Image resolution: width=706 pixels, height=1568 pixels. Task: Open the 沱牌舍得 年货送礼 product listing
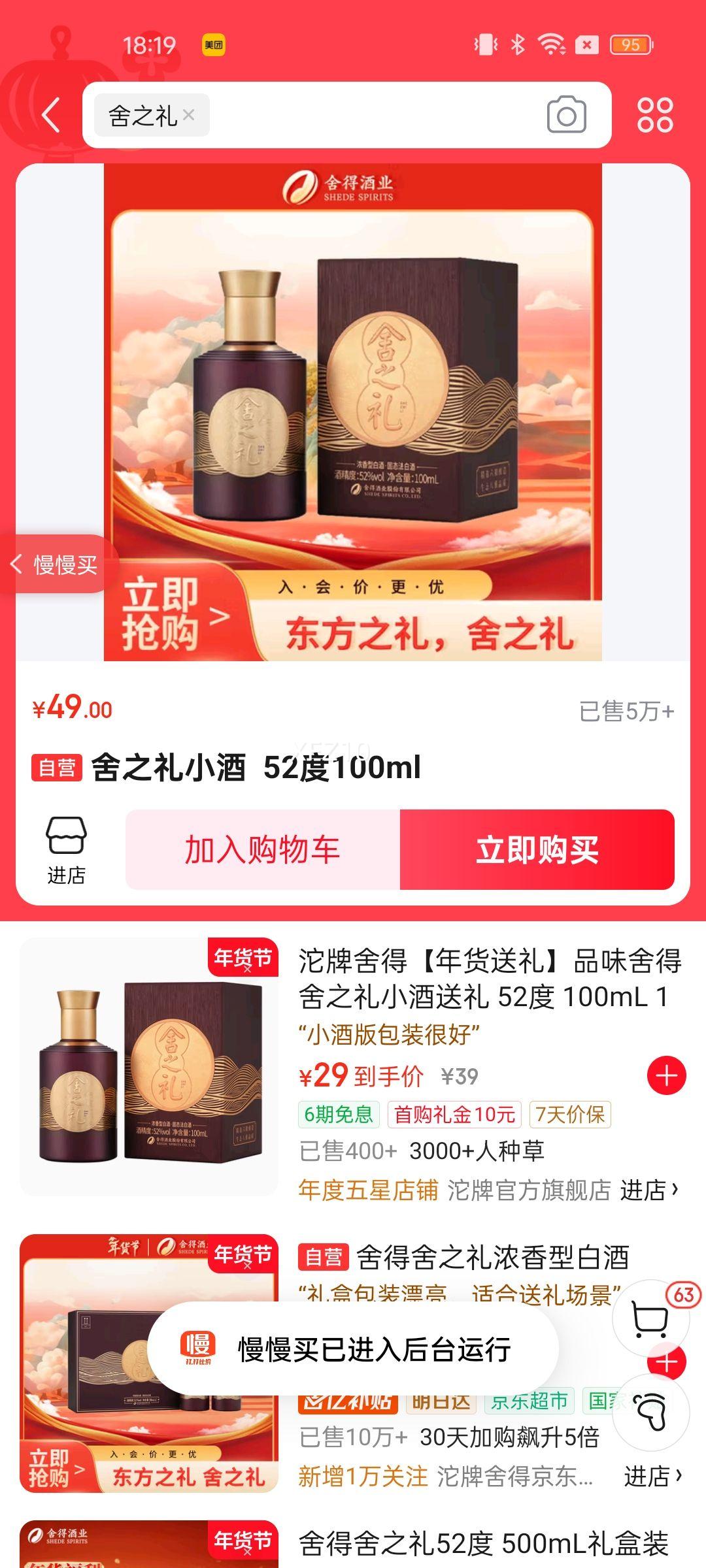pyautogui.click(x=490, y=979)
